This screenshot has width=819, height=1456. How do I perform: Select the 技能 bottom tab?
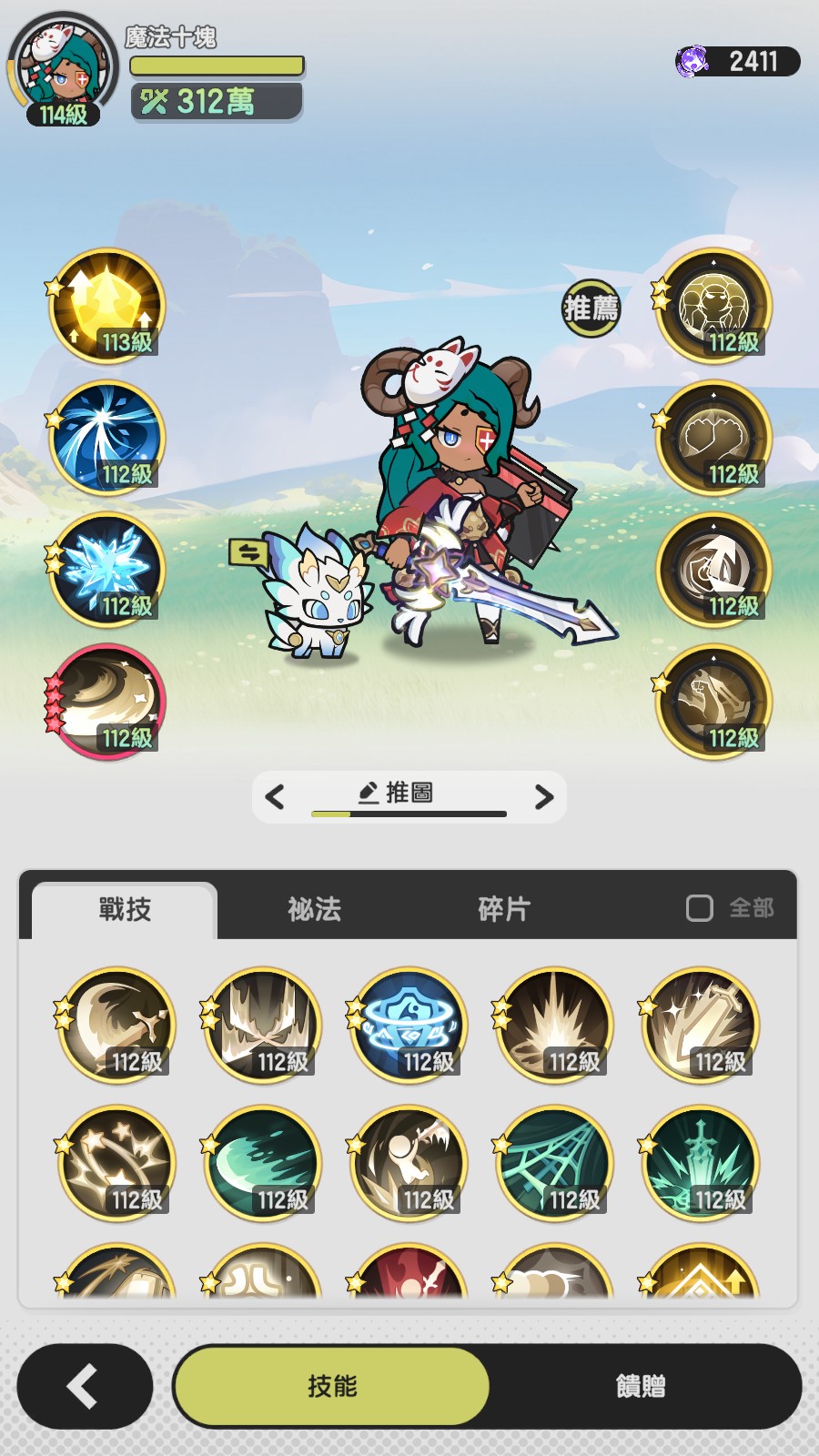click(331, 1386)
